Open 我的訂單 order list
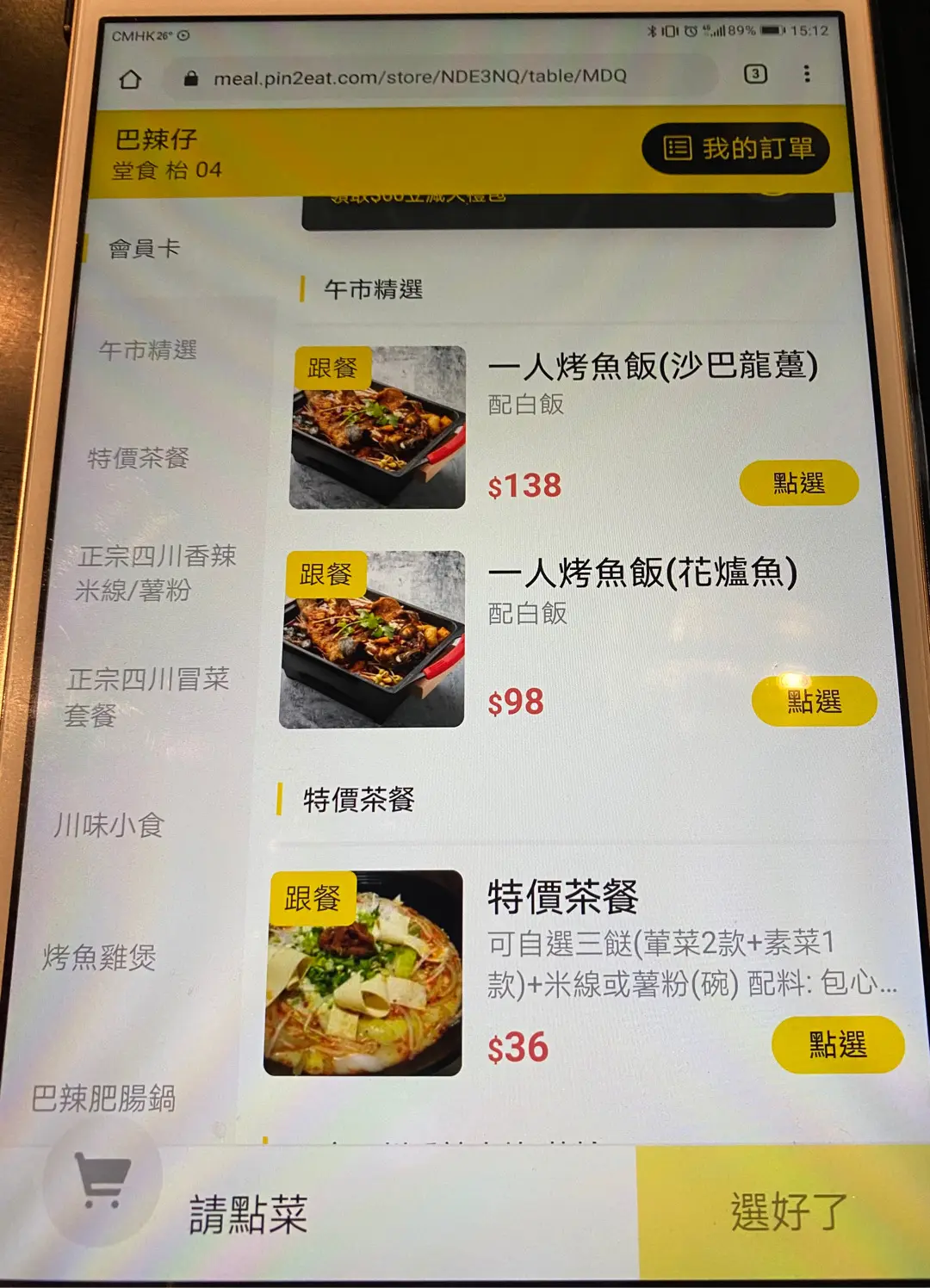The height and width of the screenshot is (1288, 930). (x=737, y=149)
